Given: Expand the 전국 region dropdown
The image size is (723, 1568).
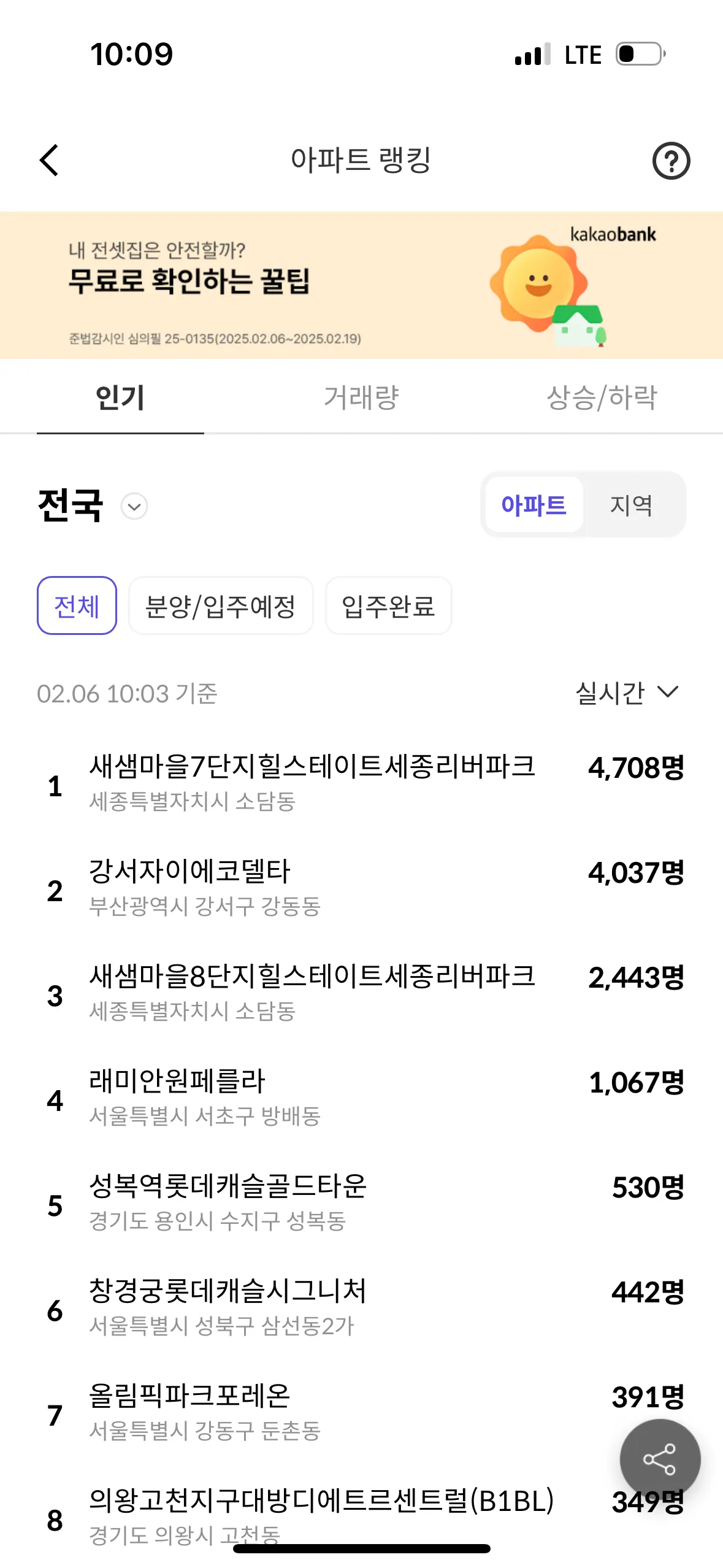Looking at the screenshot, I should click(x=134, y=507).
